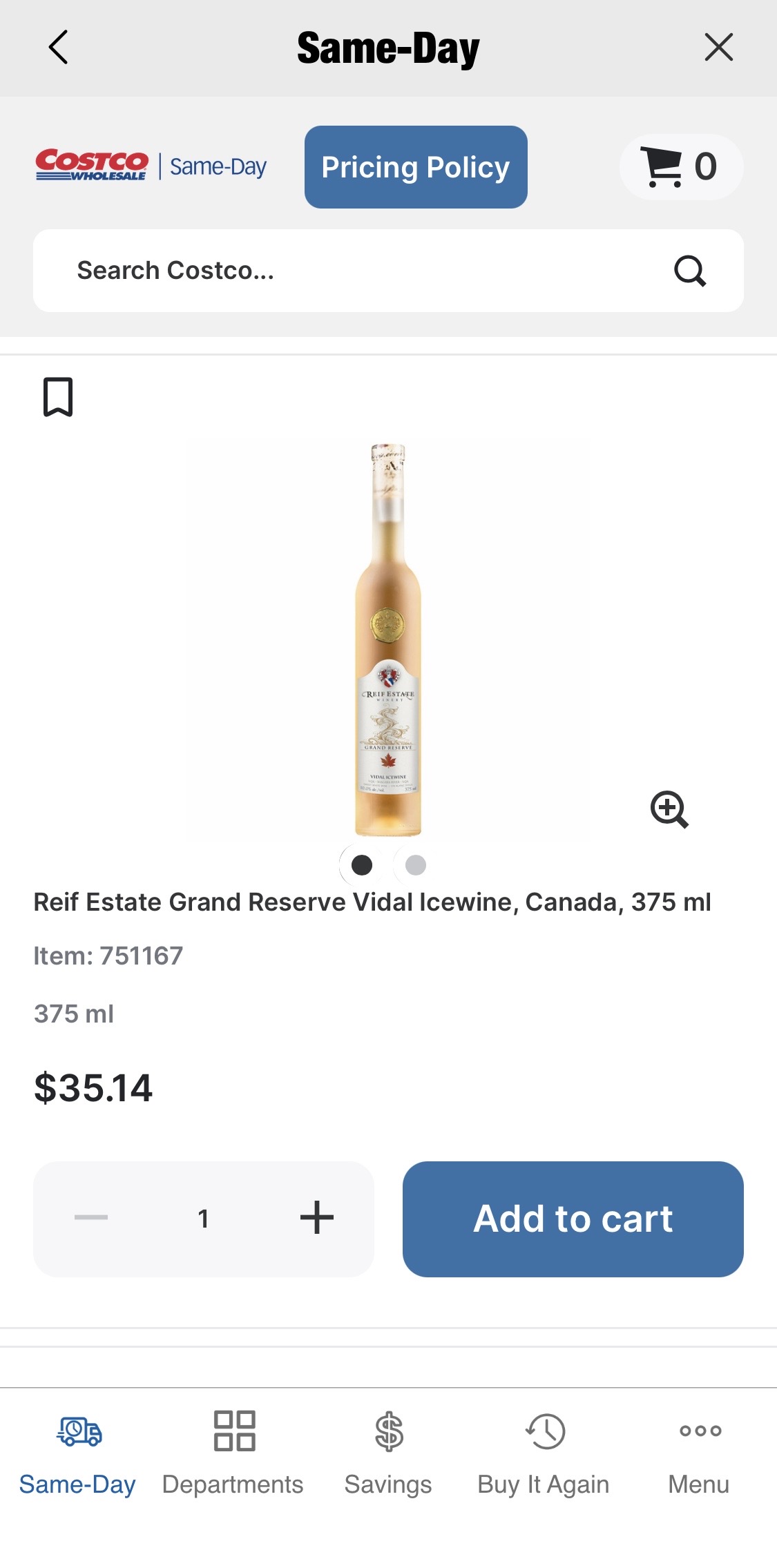The width and height of the screenshot is (777, 1568).
Task: Bookmark the Reif Estate Icewine
Action: pyautogui.click(x=58, y=397)
